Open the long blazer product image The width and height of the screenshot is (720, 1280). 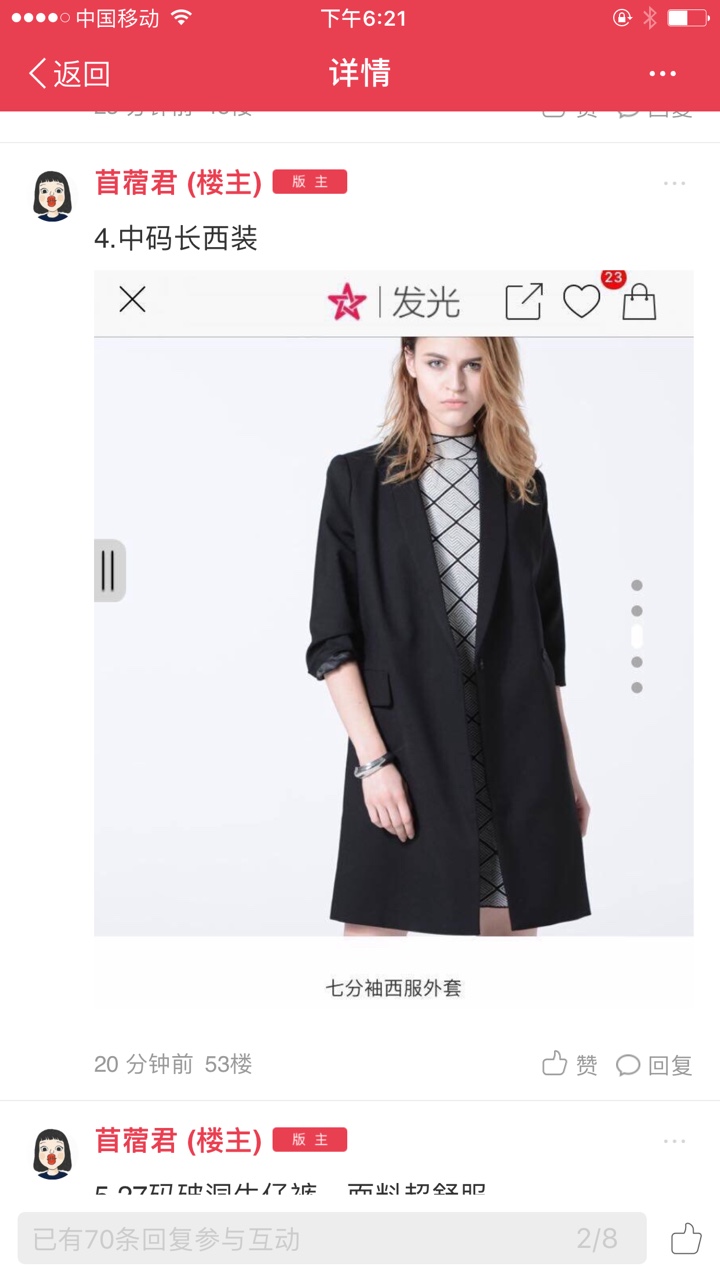[393, 636]
